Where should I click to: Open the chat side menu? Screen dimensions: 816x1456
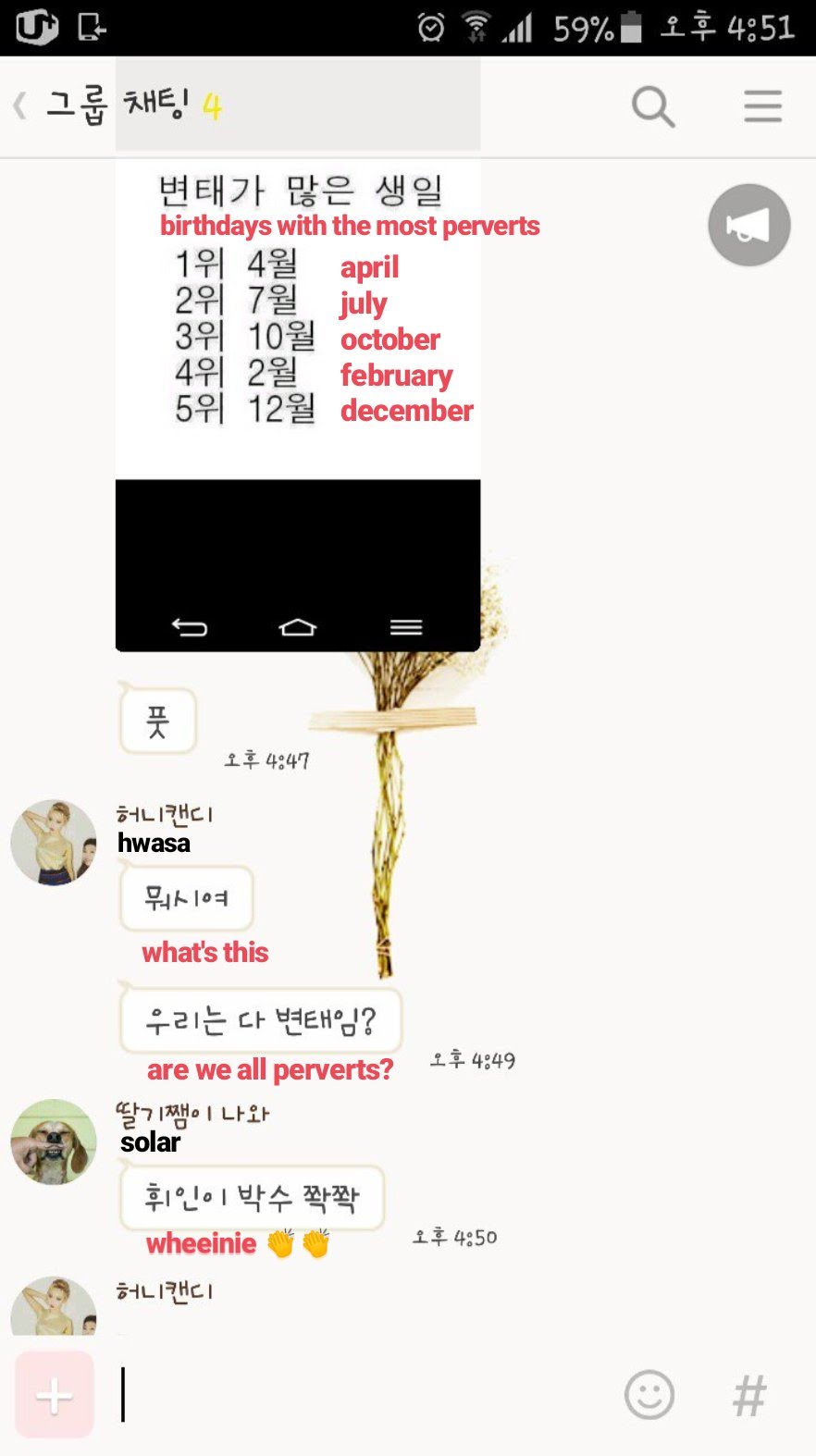tap(762, 106)
